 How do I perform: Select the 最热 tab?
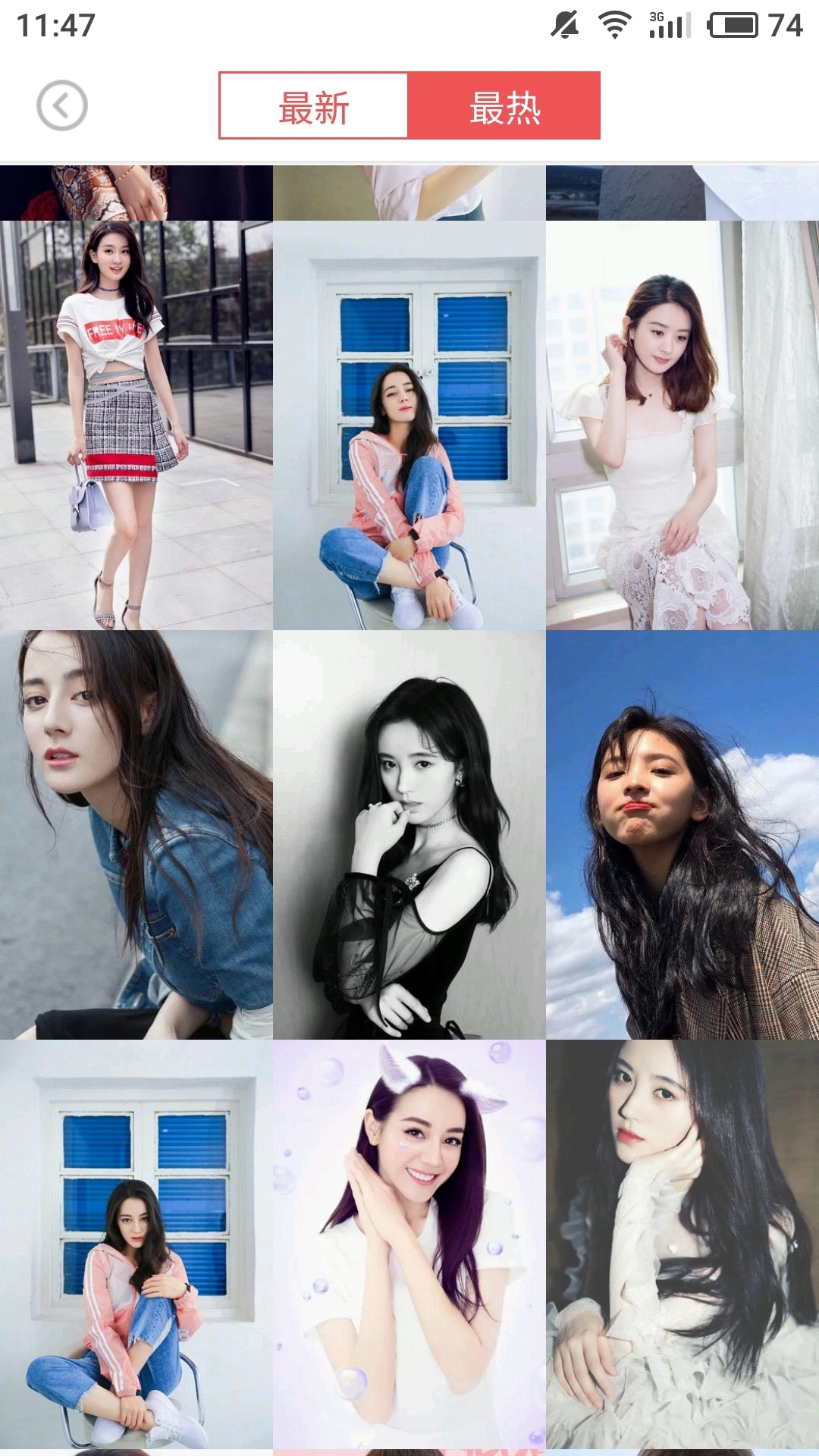tap(504, 106)
